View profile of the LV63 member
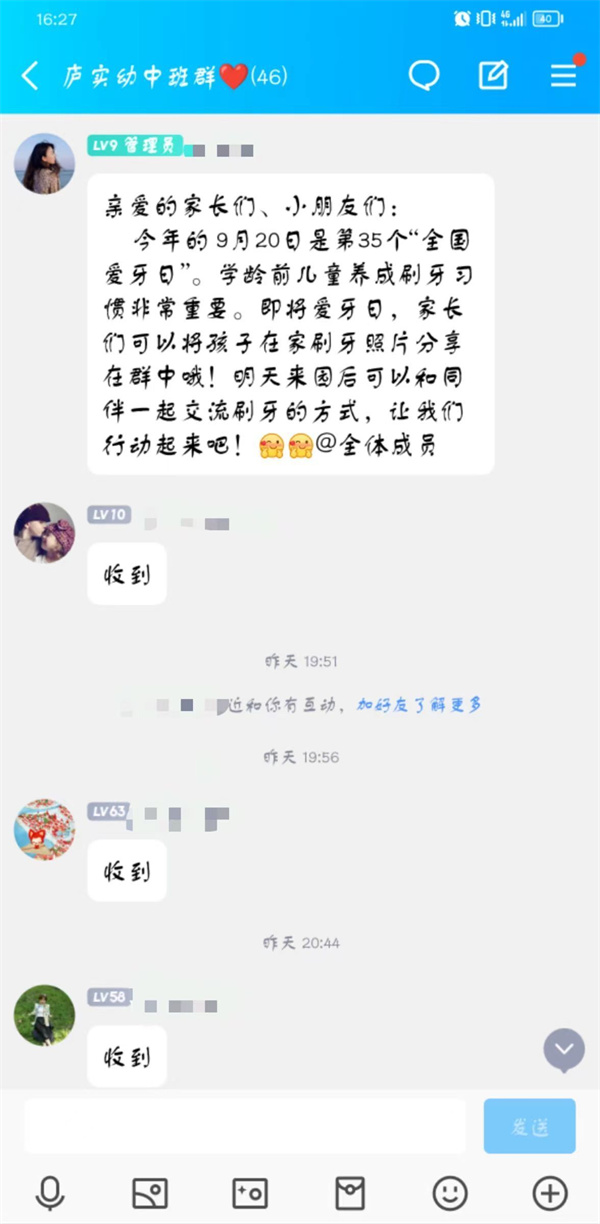The width and height of the screenshot is (600, 1224). point(44,829)
